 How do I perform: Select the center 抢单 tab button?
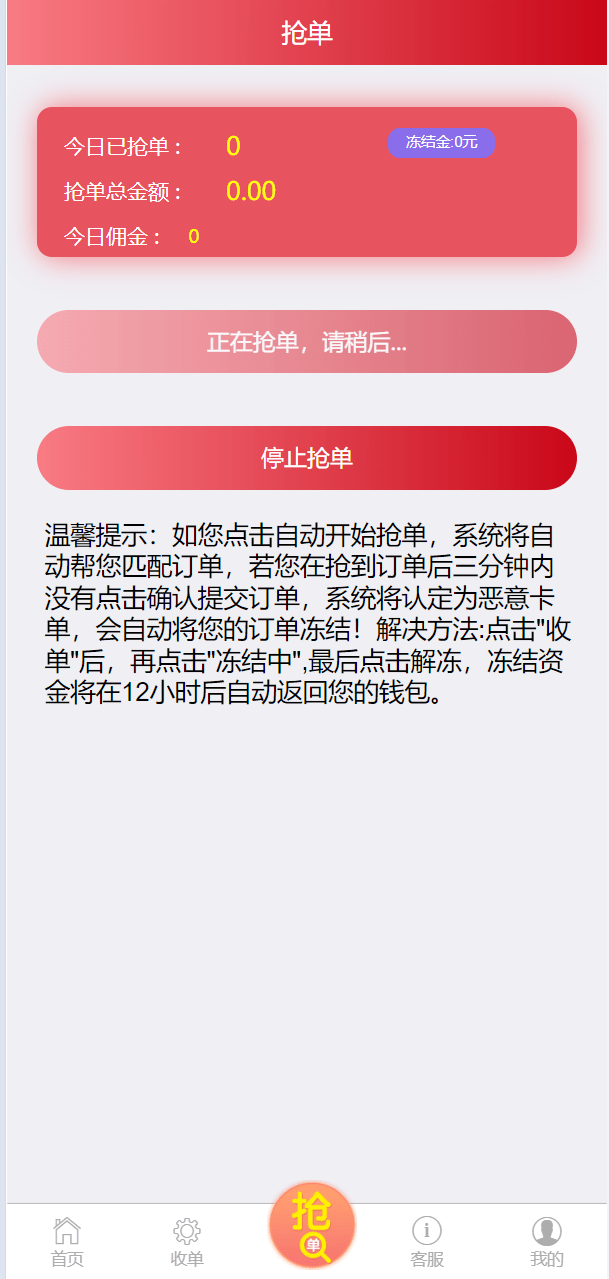point(312,1227)
